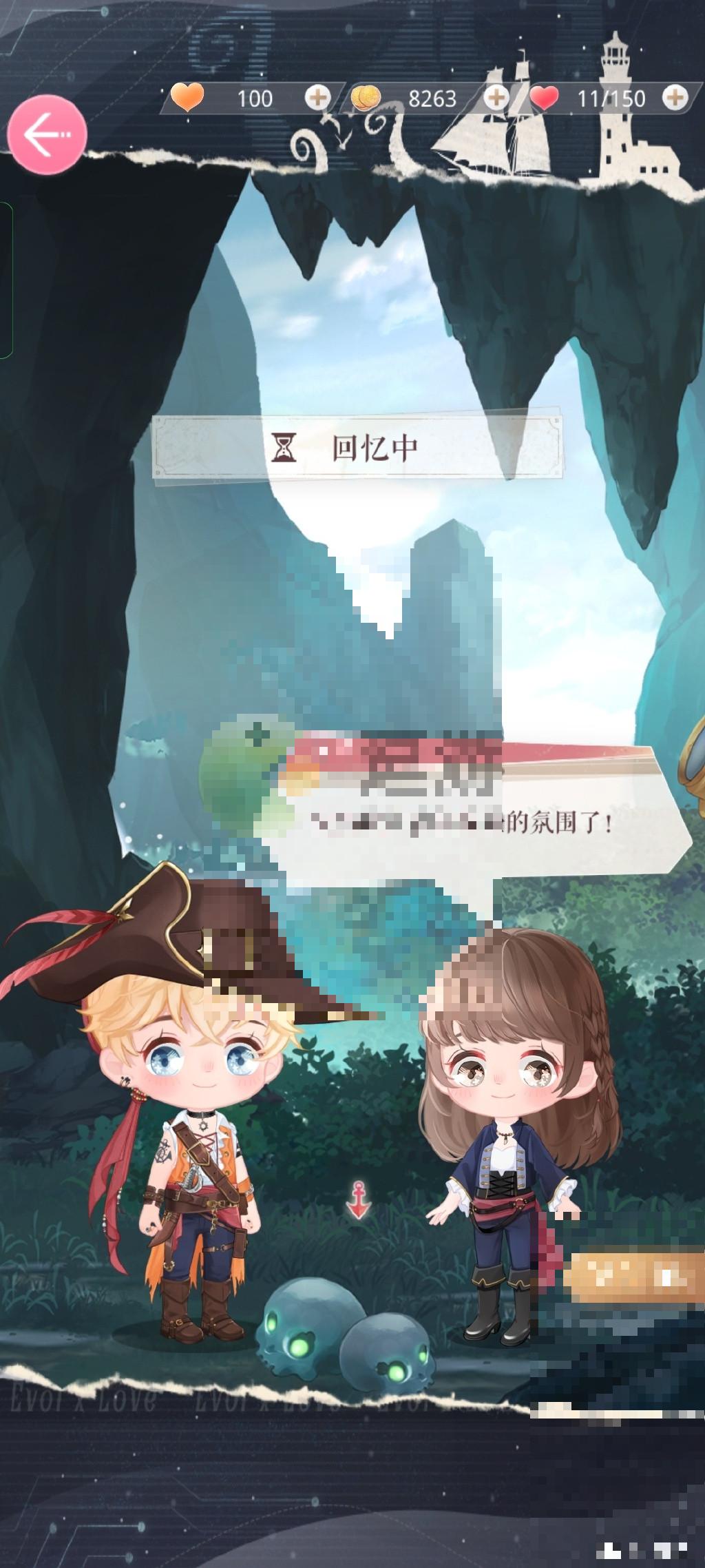Tap the 回忆中 memory banner
This screenshot has width=705, height=1568.
point(357,448)
